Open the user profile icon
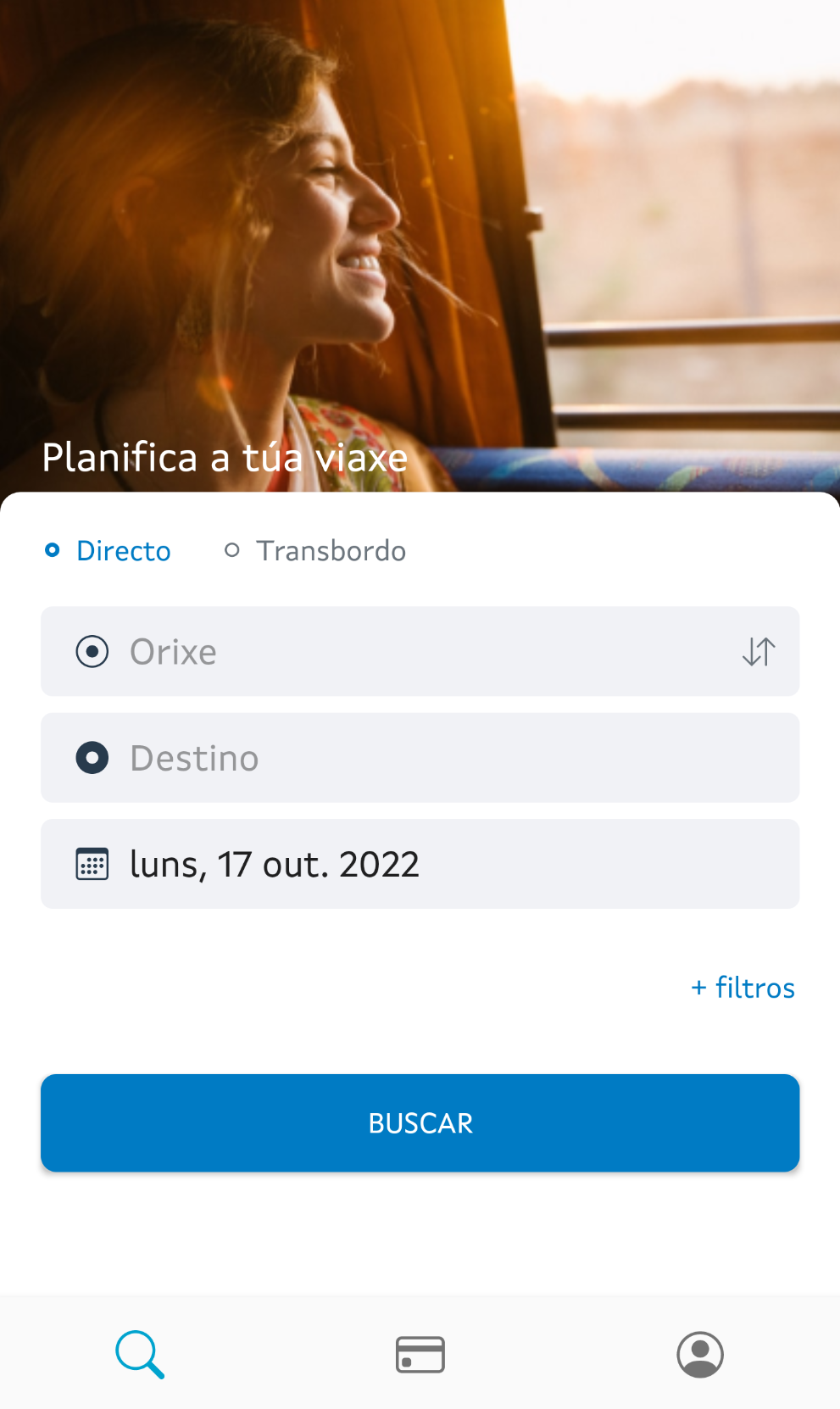The height and width of the screenshot is (1409, 840). coord(700,1353)
